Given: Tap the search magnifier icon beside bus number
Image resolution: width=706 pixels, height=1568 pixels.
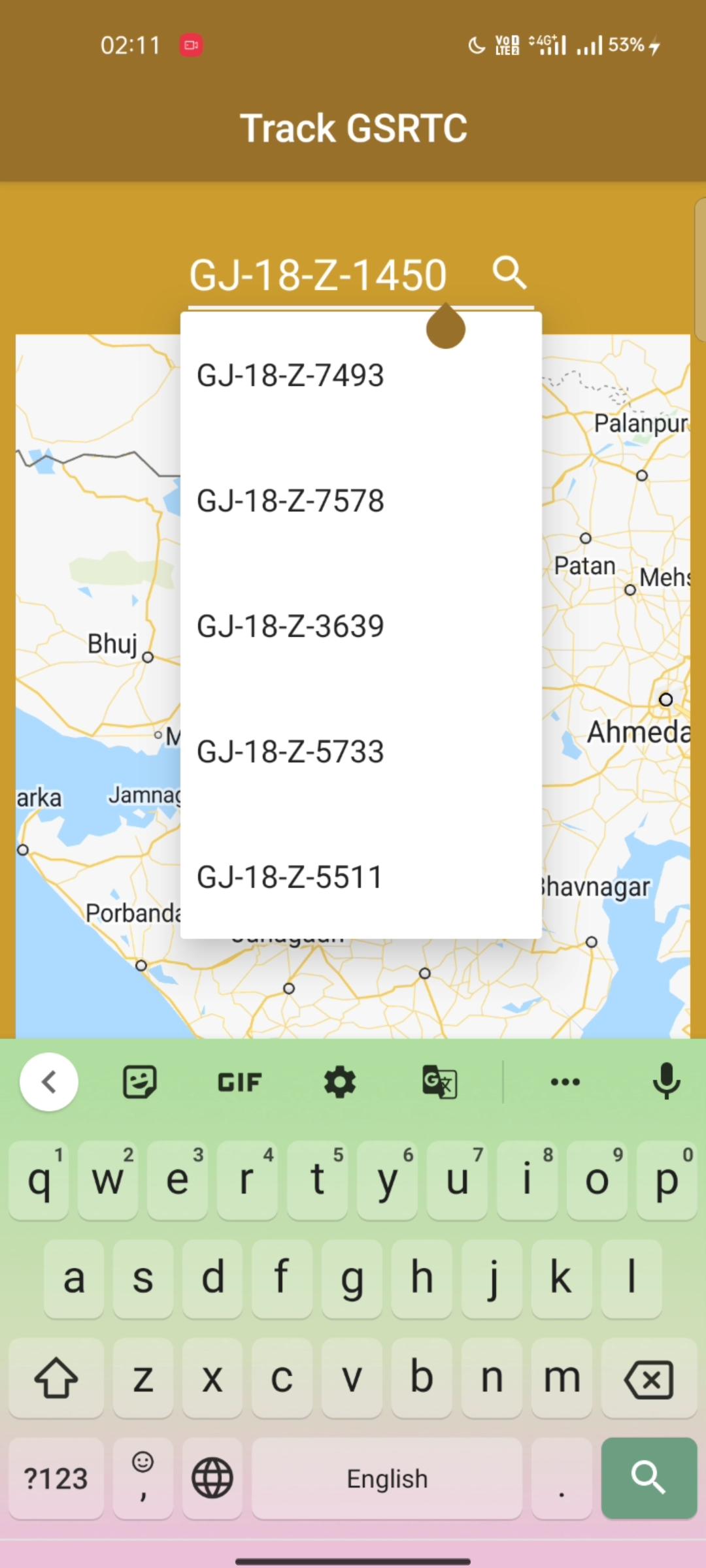Looking at the screenshot, I should pos(509,273).
